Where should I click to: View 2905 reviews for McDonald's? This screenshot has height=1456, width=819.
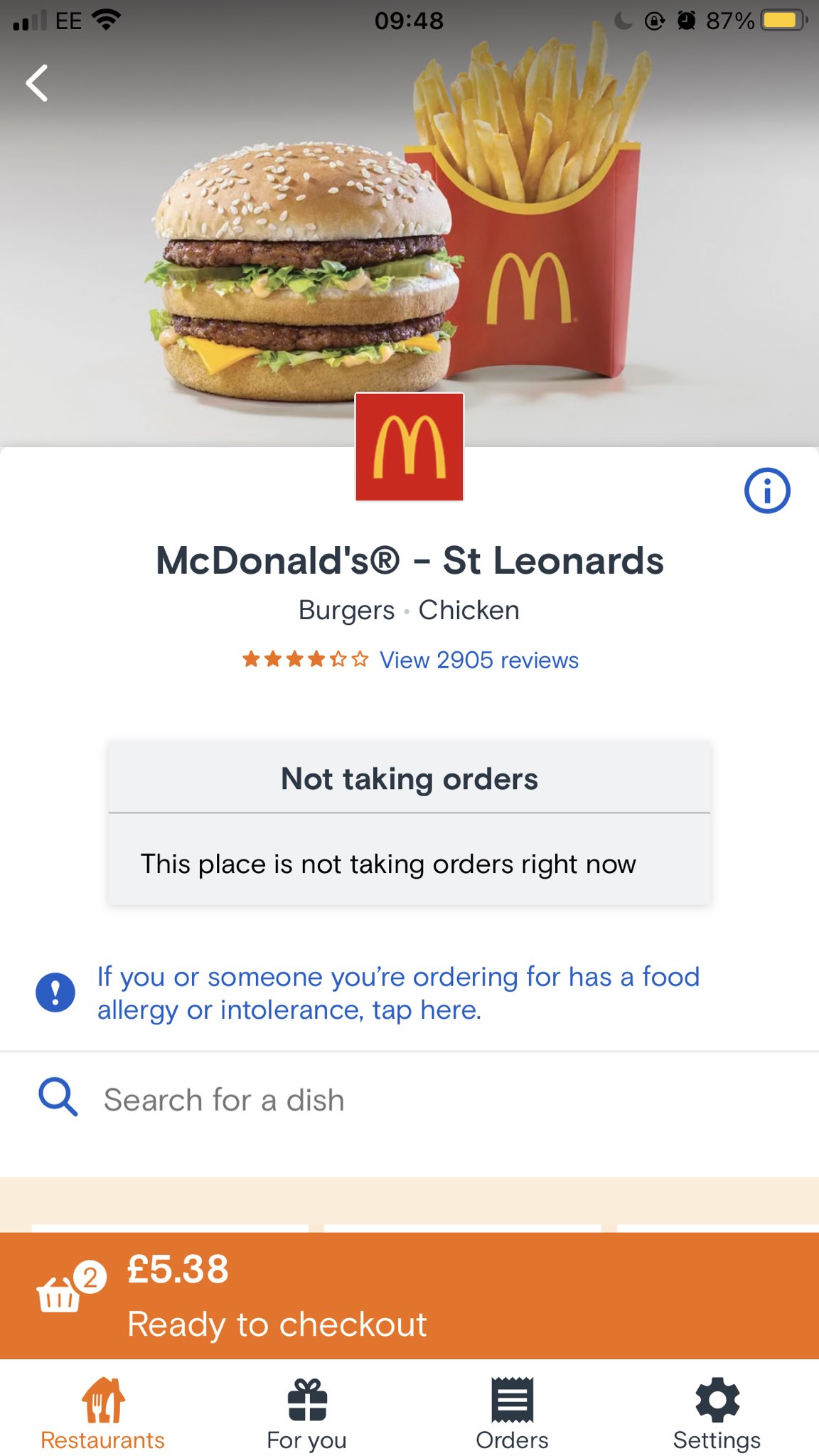pyautogui.click(x=478, y=660)
